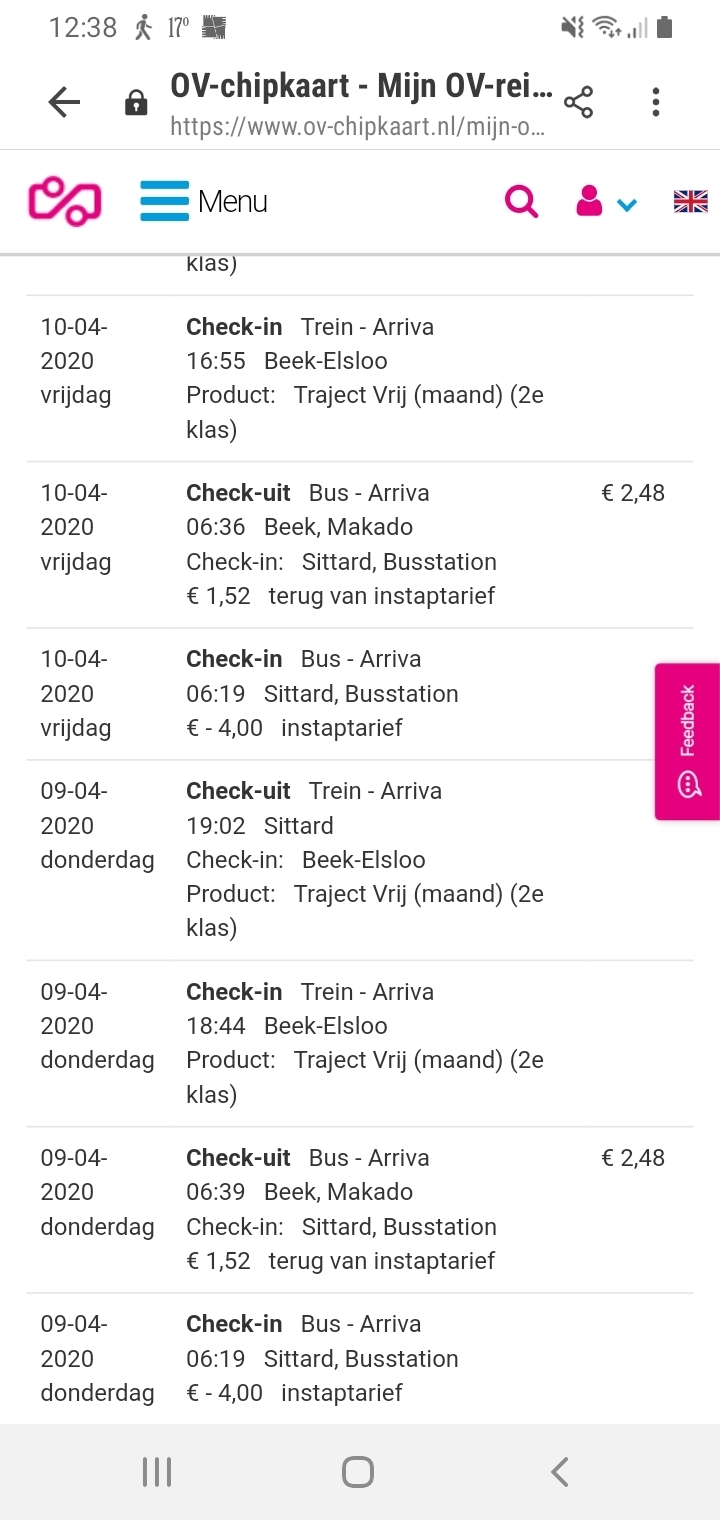
Task: Open the site Menu
Action: [x=204, y=201]
